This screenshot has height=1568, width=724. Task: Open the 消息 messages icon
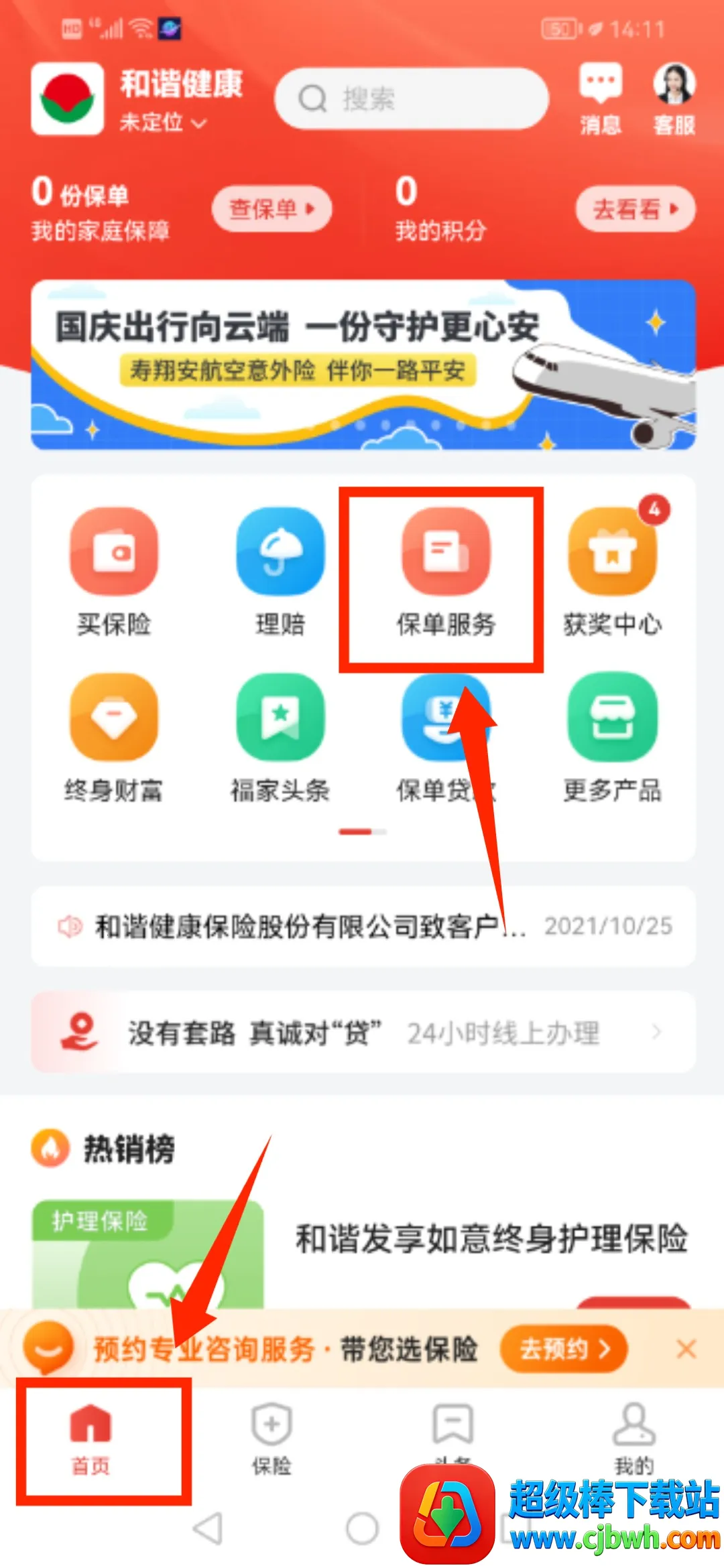pos(601,99)
